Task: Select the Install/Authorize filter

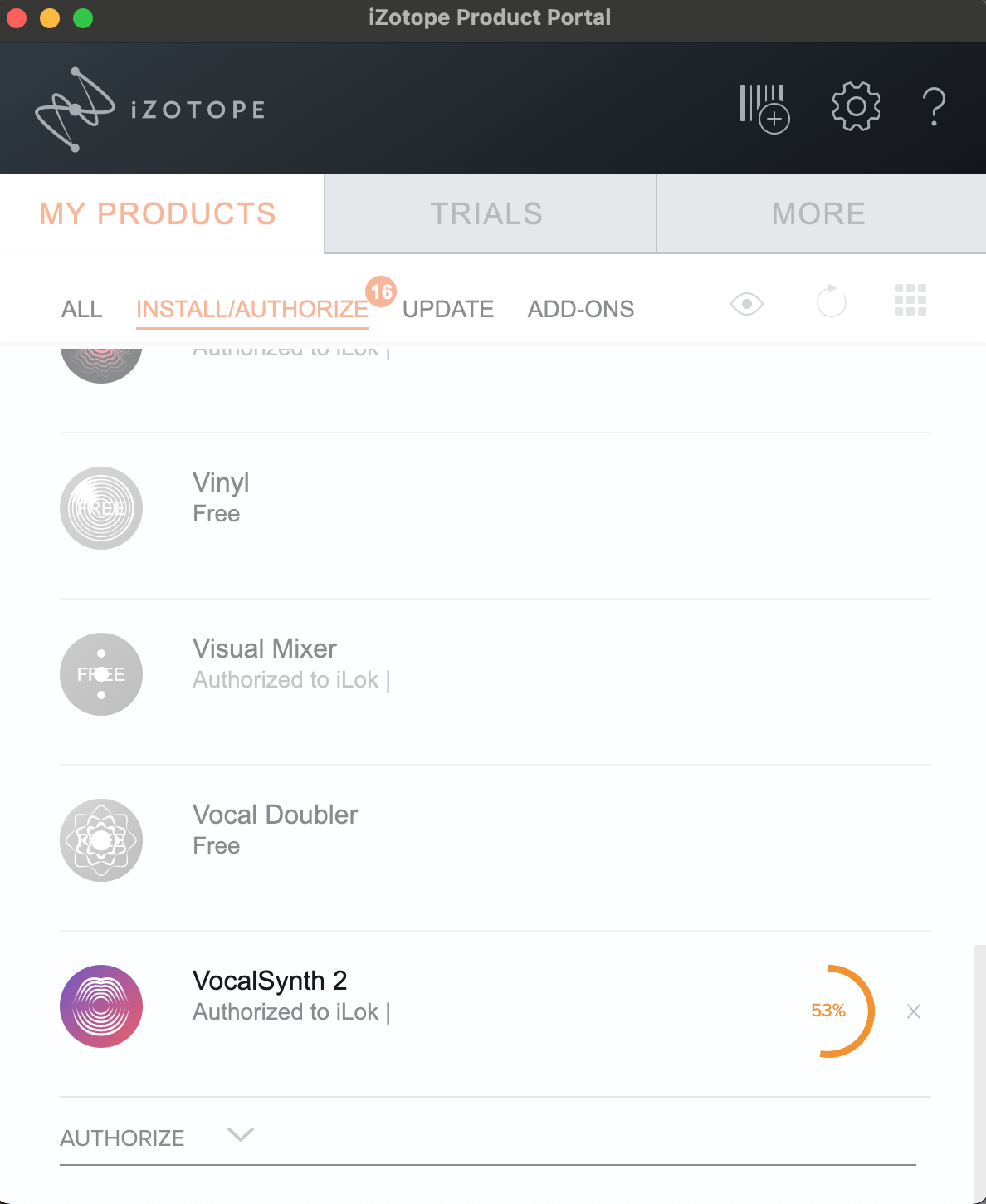Action: coord(251,309)
